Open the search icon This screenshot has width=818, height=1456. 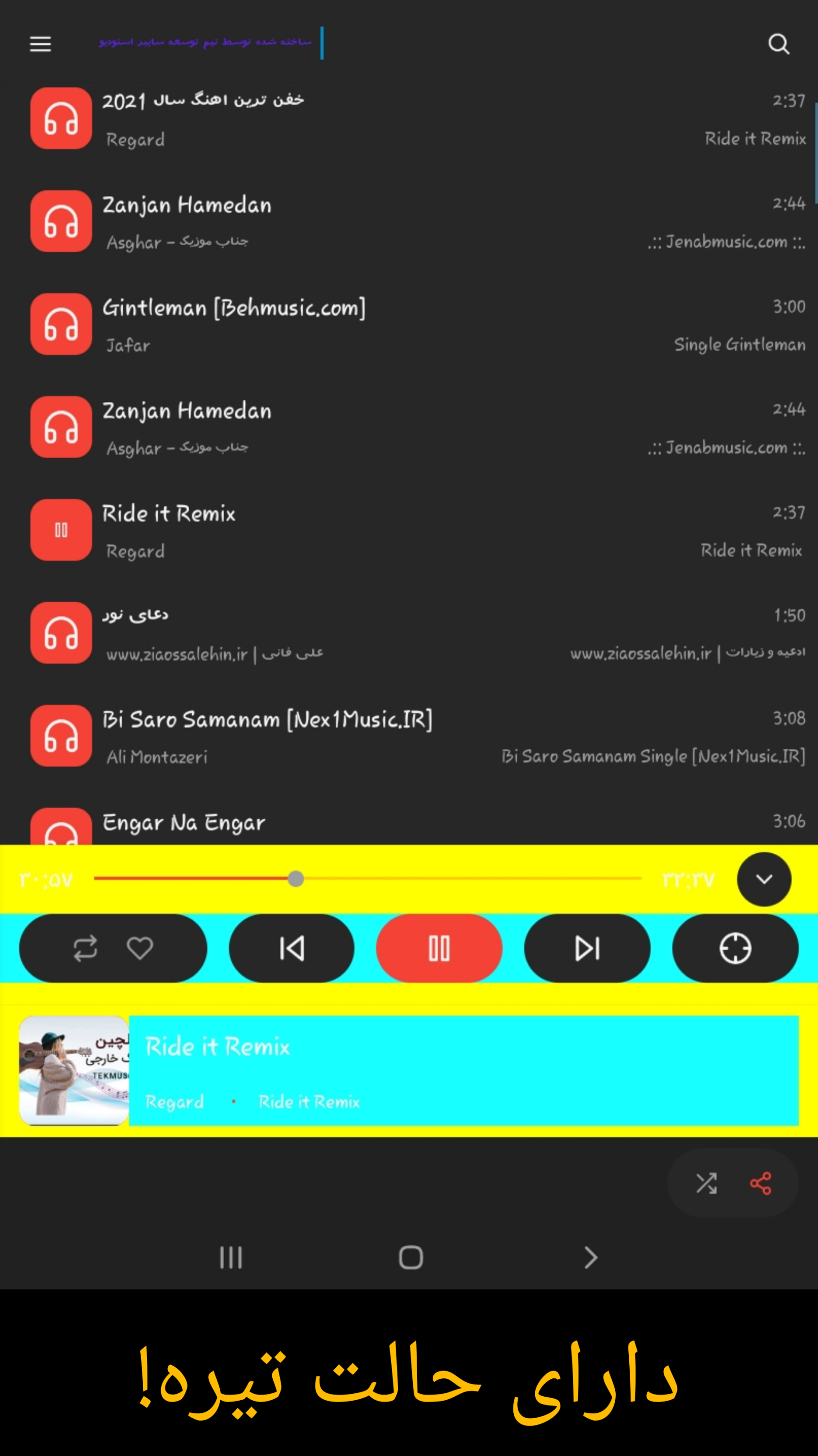[x=778, y=44]
